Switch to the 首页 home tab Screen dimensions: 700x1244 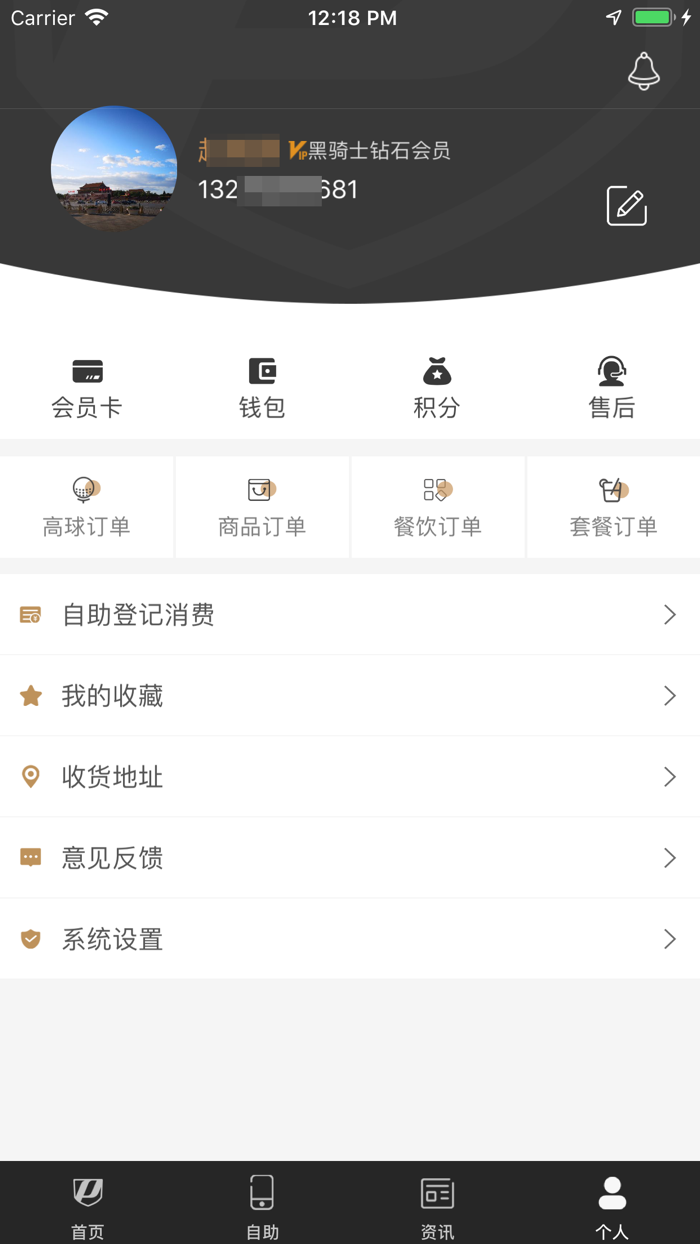click(88, 1205)
